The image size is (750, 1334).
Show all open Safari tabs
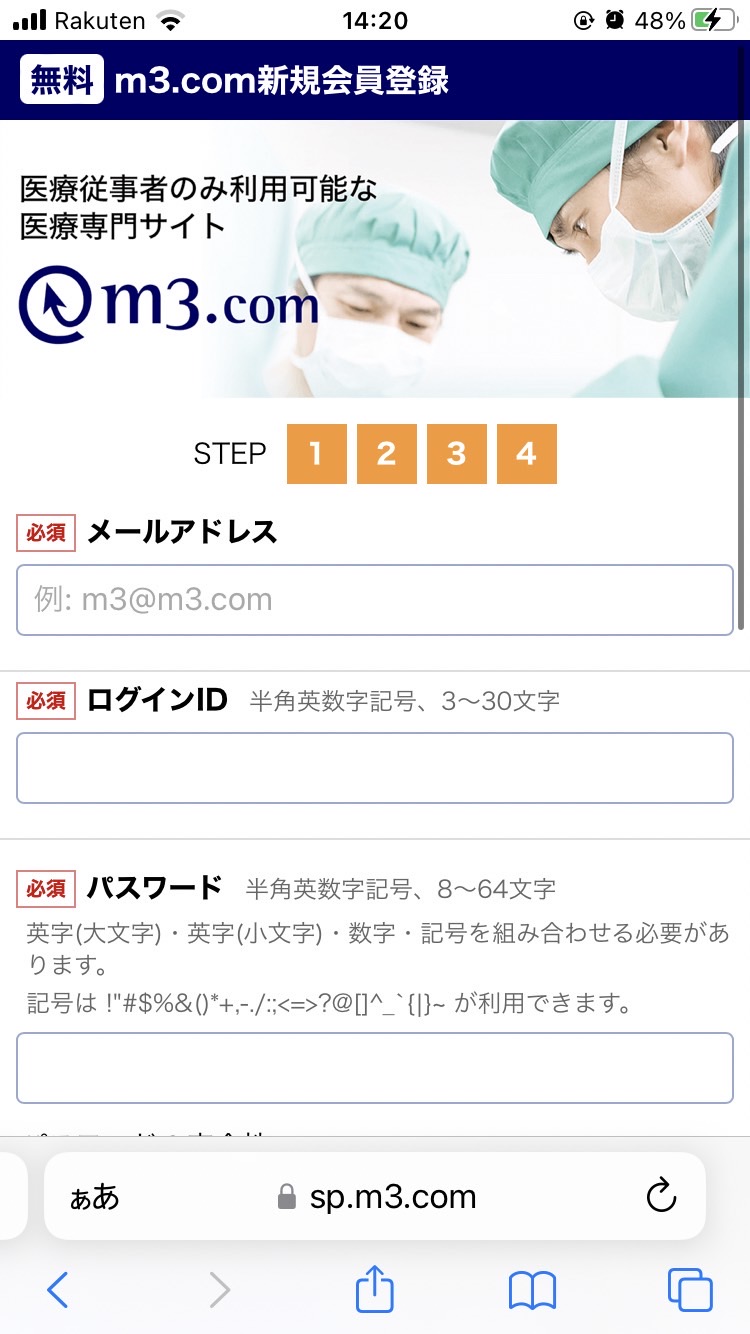[690, 1290]
